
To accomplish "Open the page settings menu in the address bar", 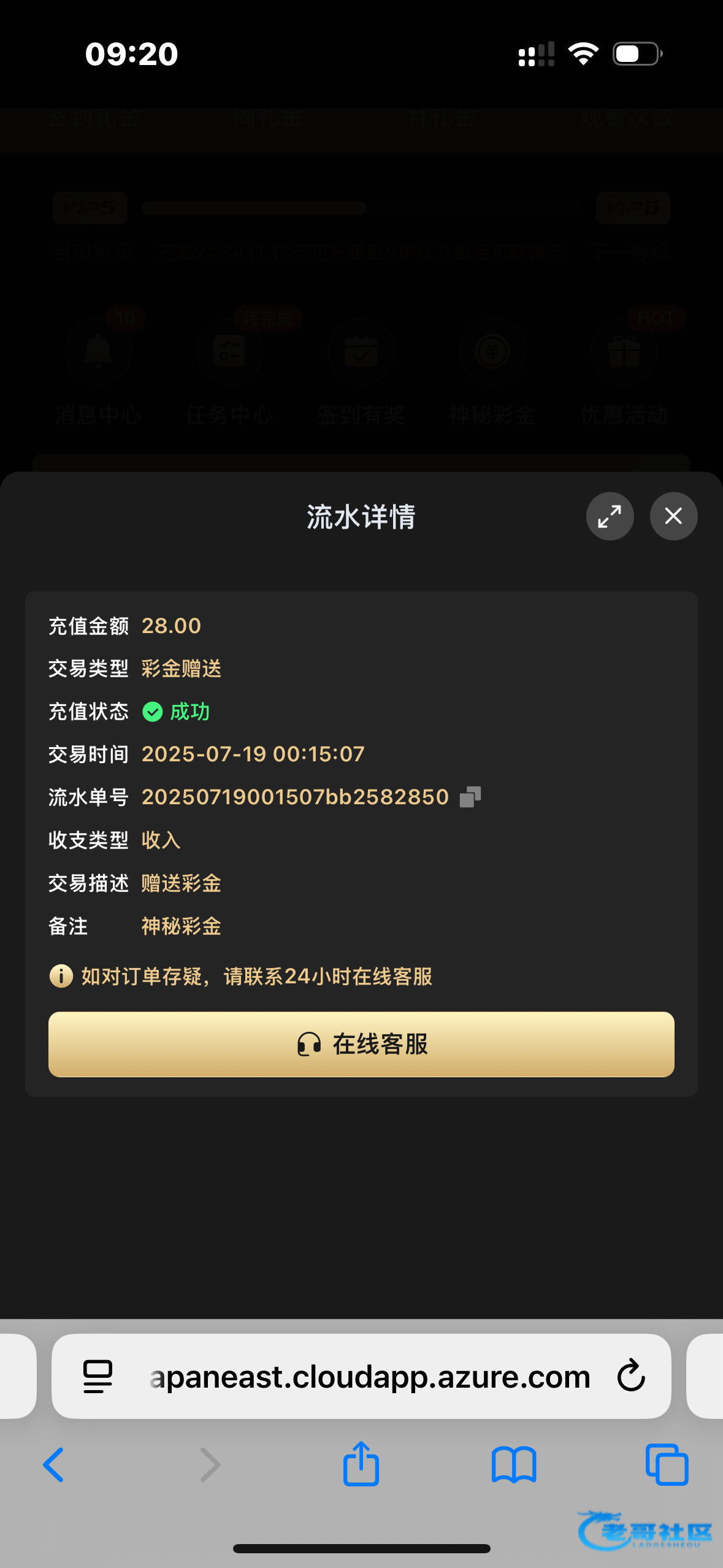I will [x=98, y=1377].
